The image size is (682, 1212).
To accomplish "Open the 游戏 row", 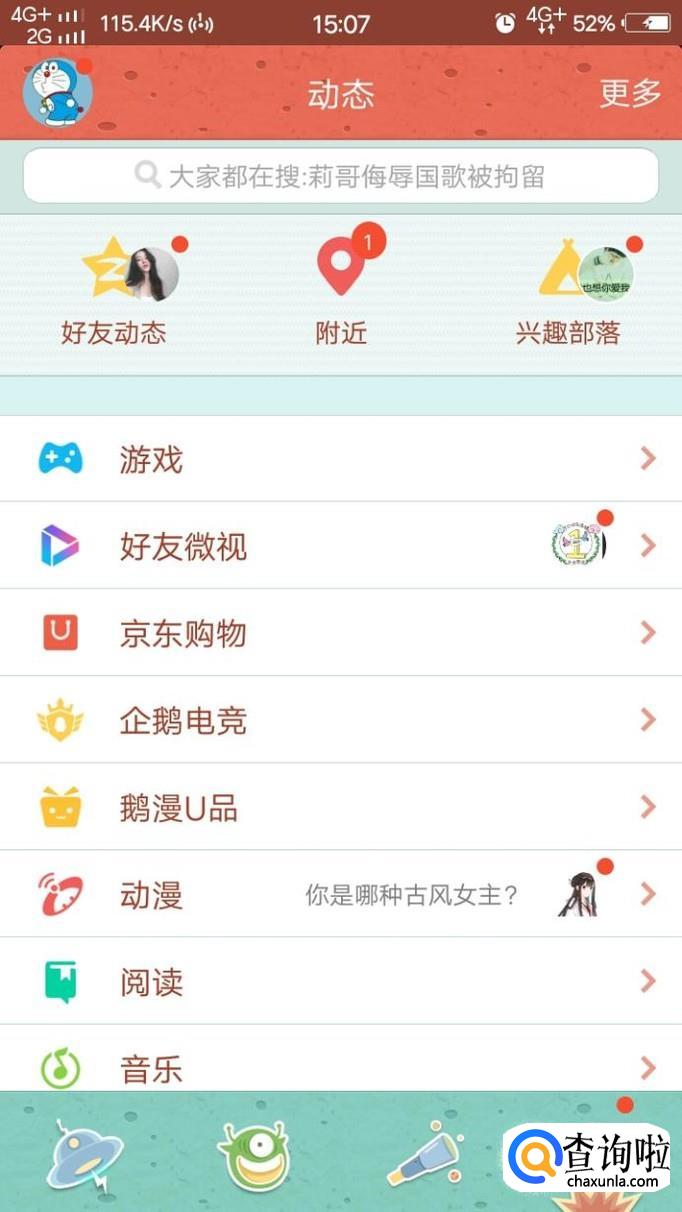I will pos(341,460).
